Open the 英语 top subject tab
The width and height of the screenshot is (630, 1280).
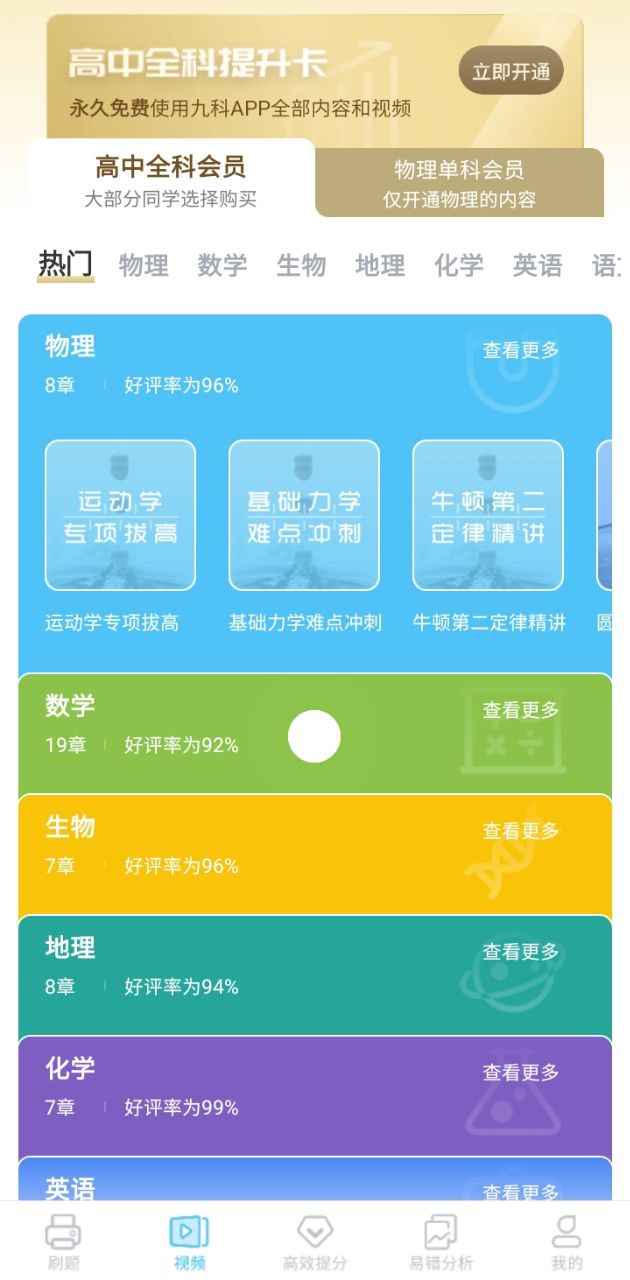click(537, 265)
